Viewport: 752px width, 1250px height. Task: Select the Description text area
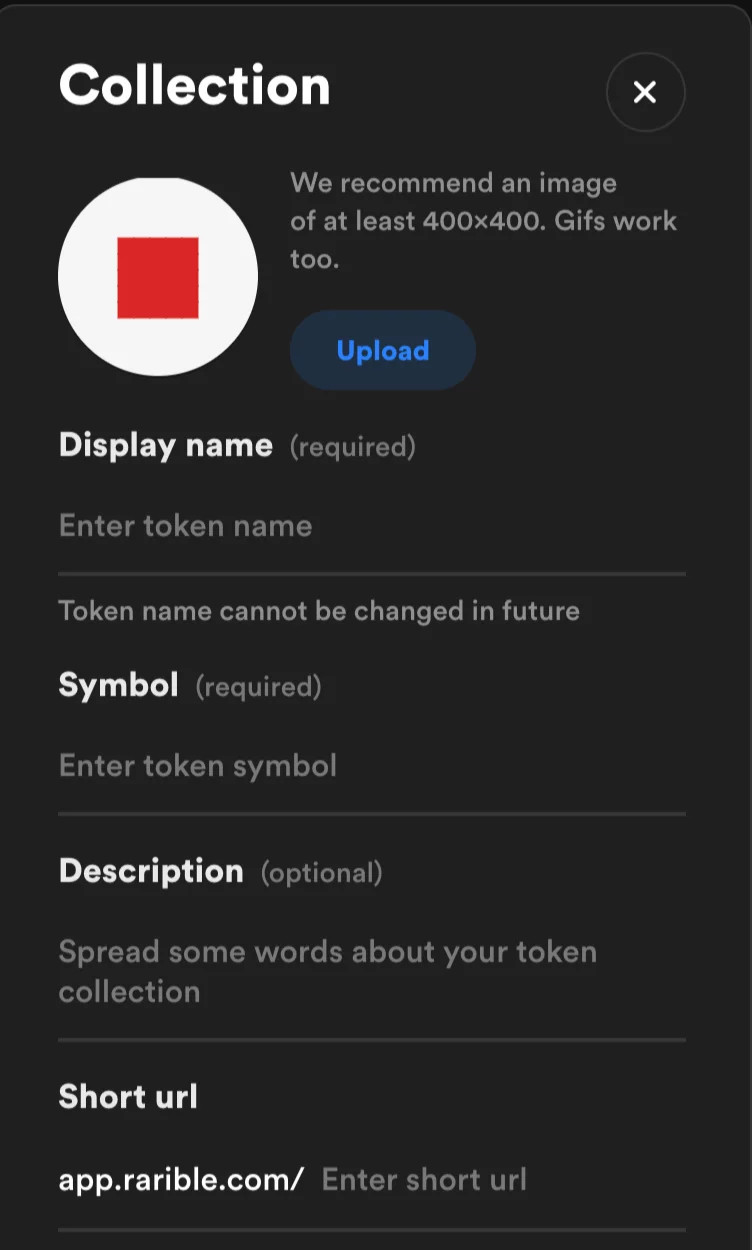(x=370, y=971)
